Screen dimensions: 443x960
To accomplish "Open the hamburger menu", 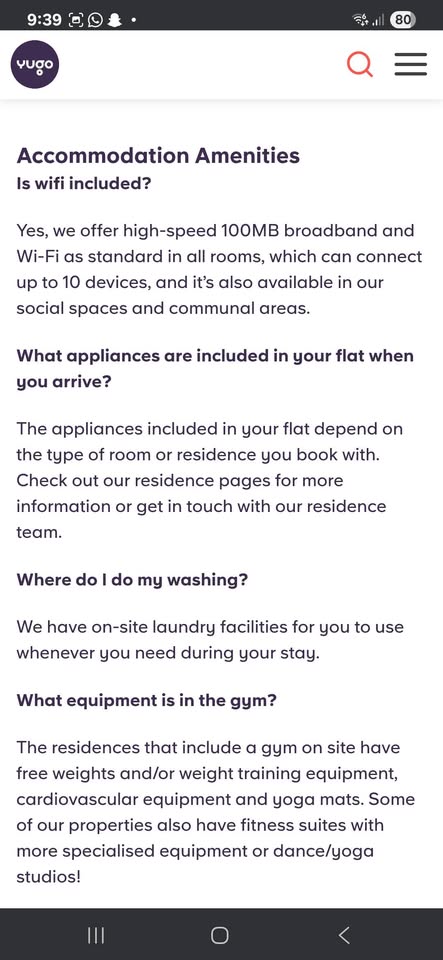I will point(411,64).
